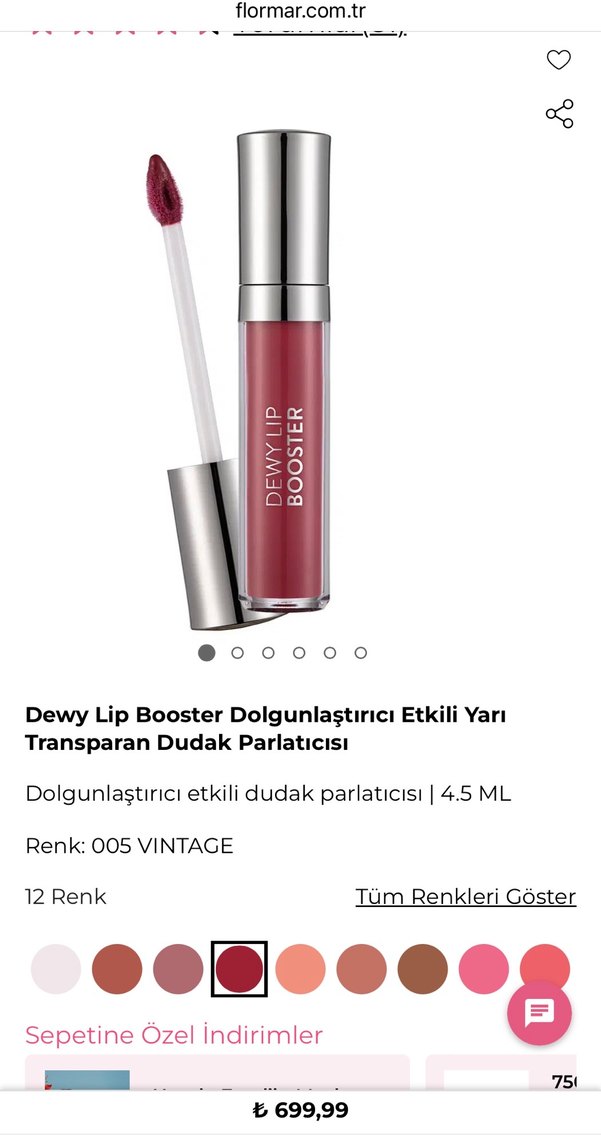The image size is (601, 1142).
Task: View the last product image dot
Action: coord(361,653)
